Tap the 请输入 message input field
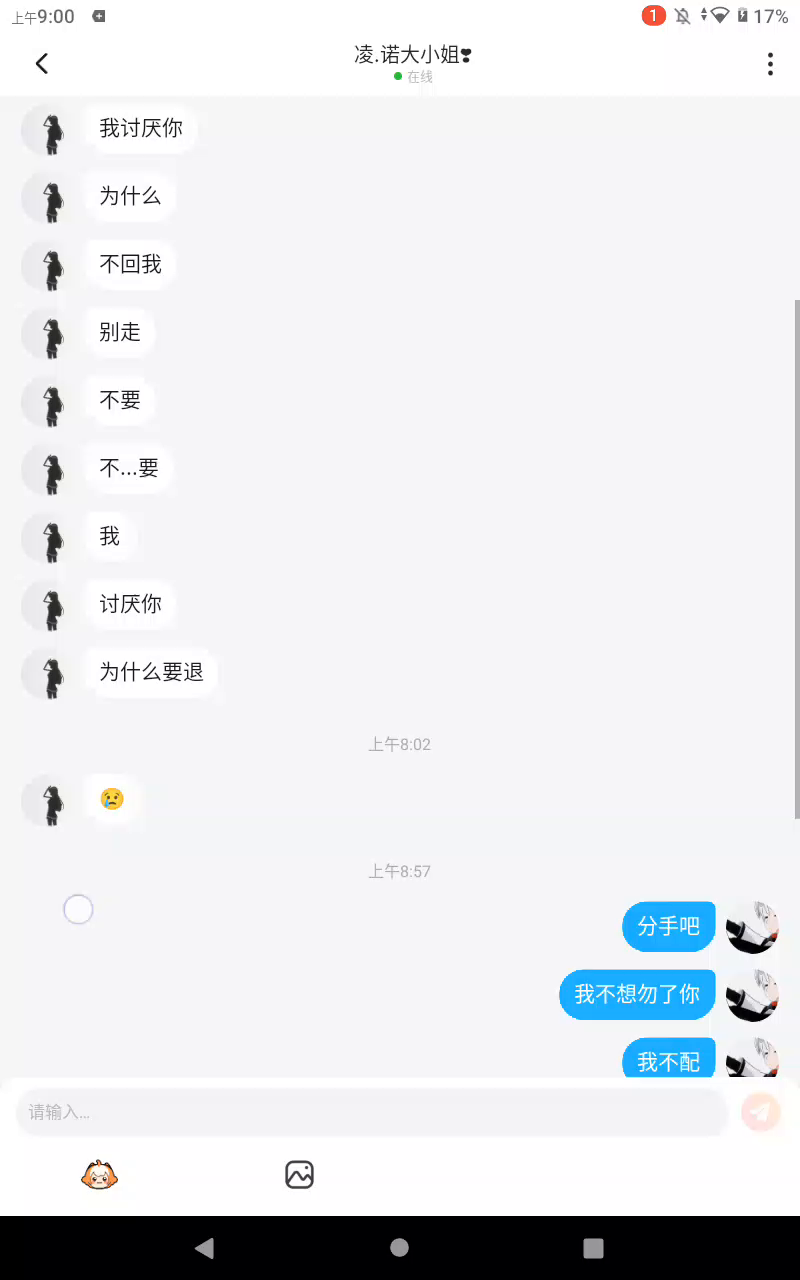Screen dimensions: 800x1280 click(x=370, y=1112)
